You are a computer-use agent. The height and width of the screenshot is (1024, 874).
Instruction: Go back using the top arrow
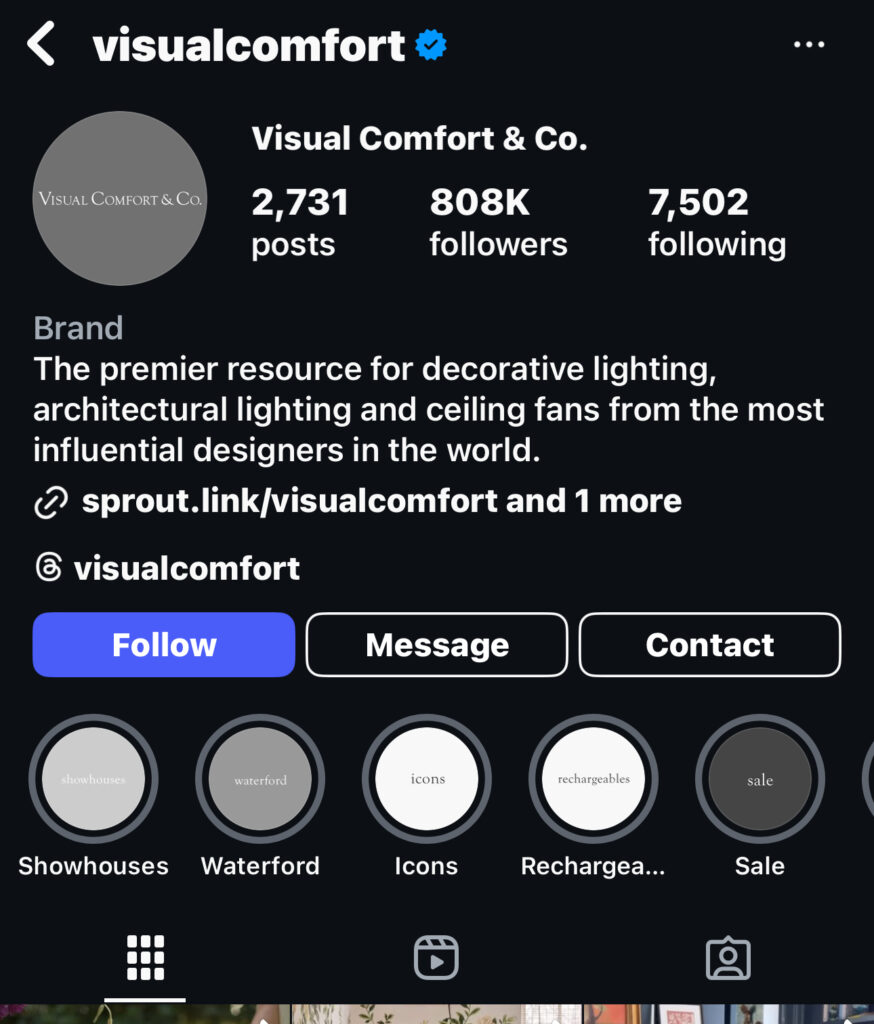point(41,45)
